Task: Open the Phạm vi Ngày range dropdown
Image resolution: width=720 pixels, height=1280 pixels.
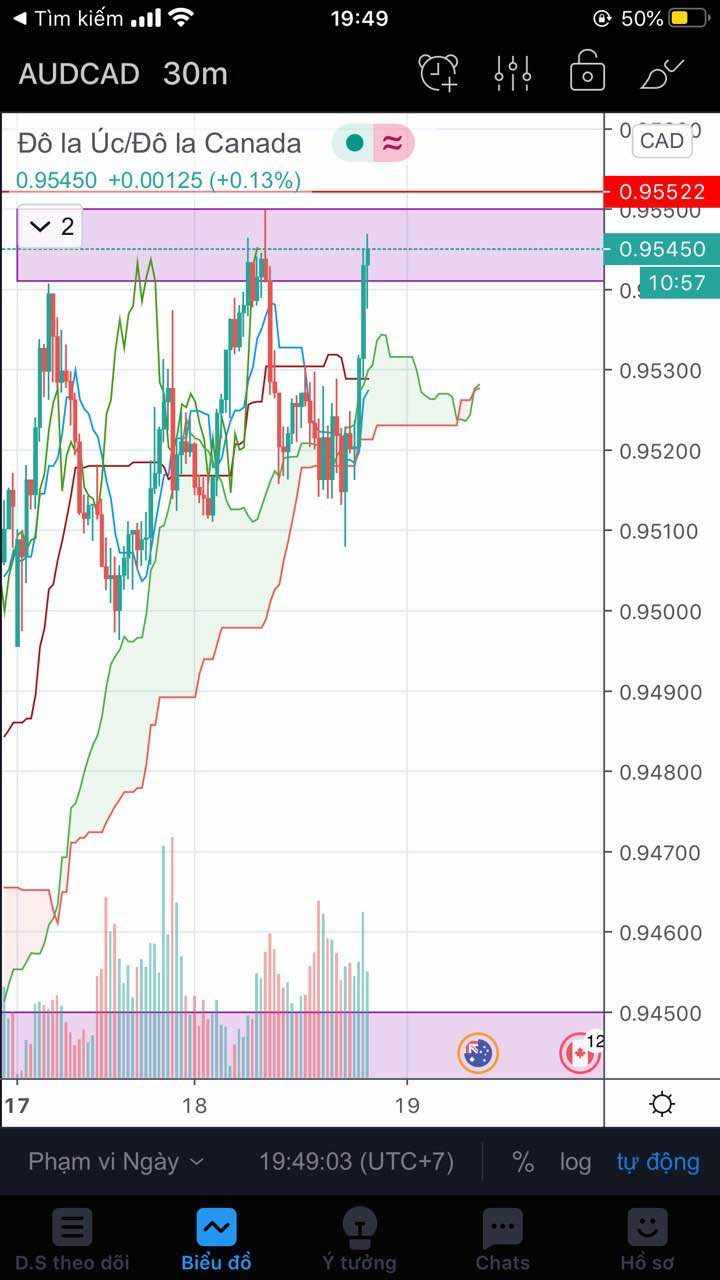Action: pyautogui.click(x=116, y=1162)
